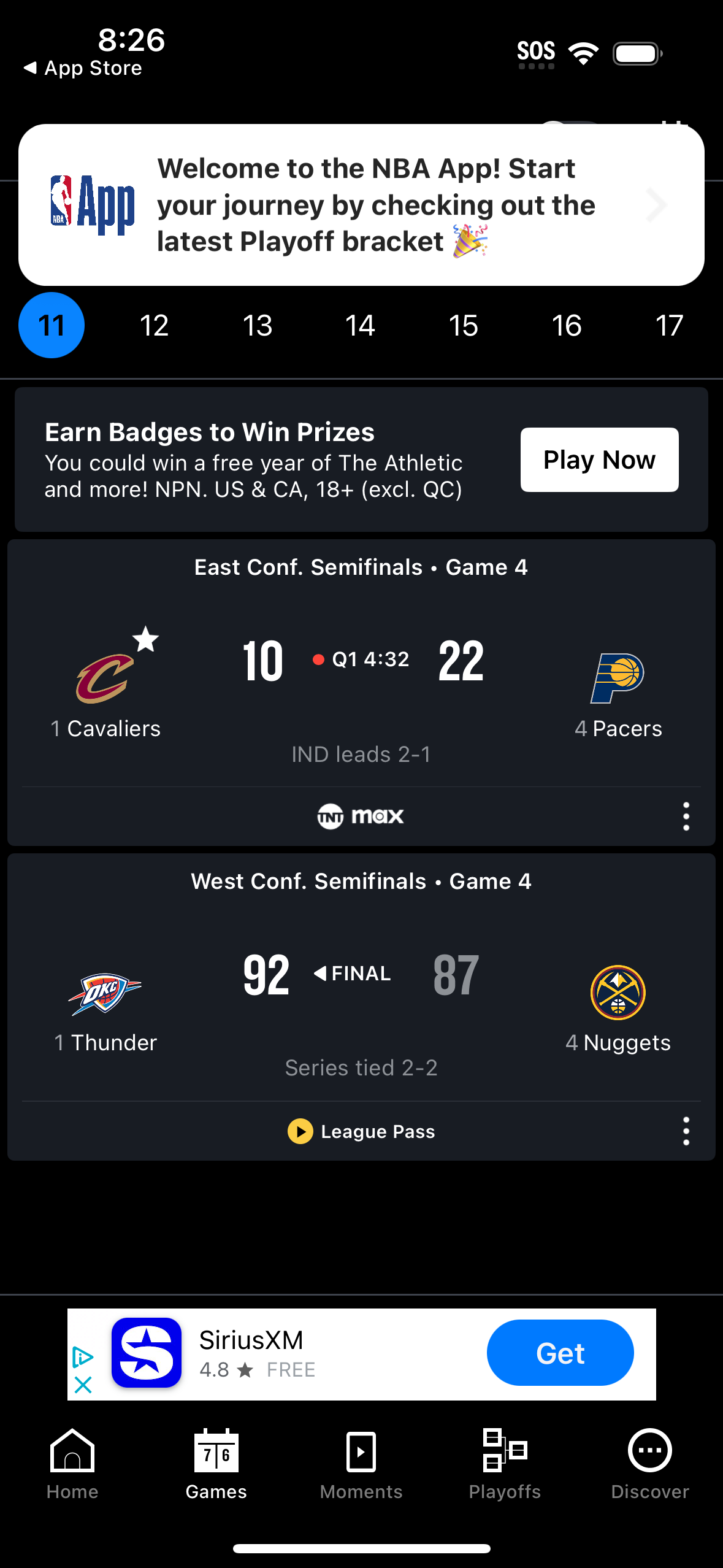Tap the NBA App logo in banner
Viewport: 723px width, 1568px height.
(x=93, y=204)
